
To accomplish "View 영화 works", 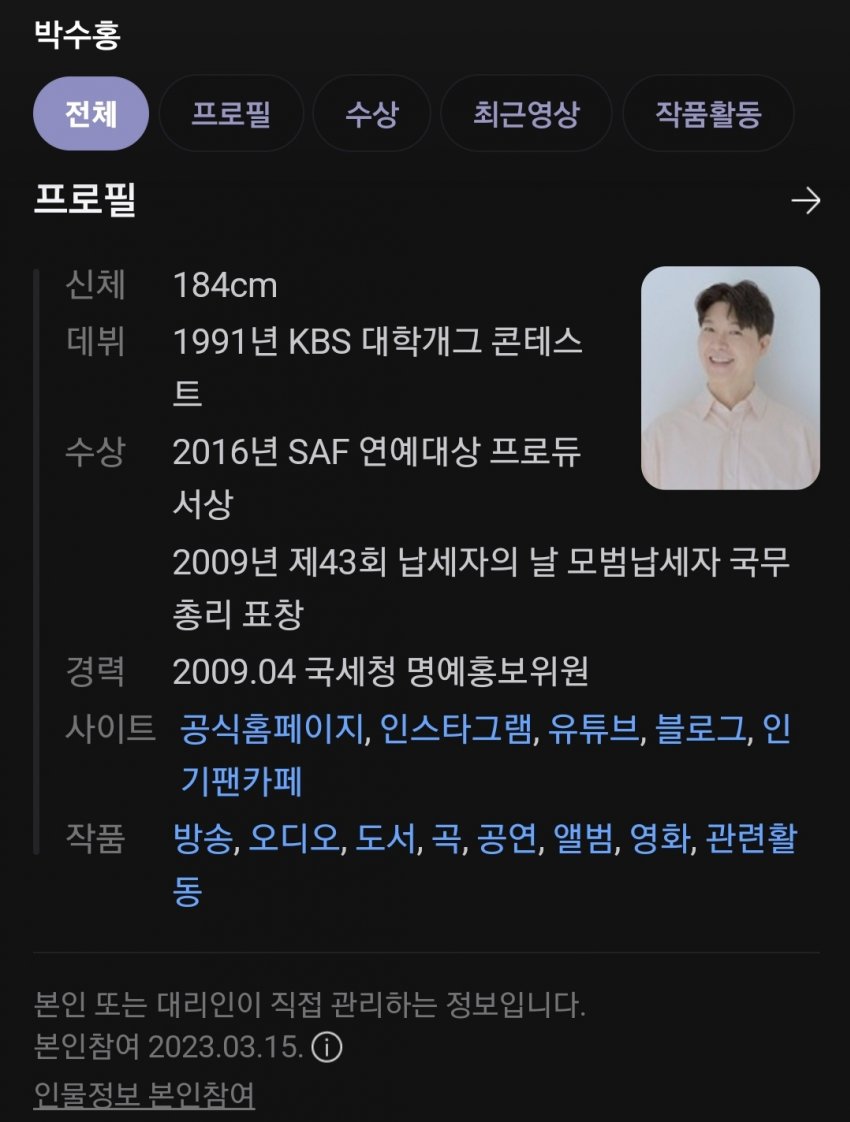I will pos(660,838).
